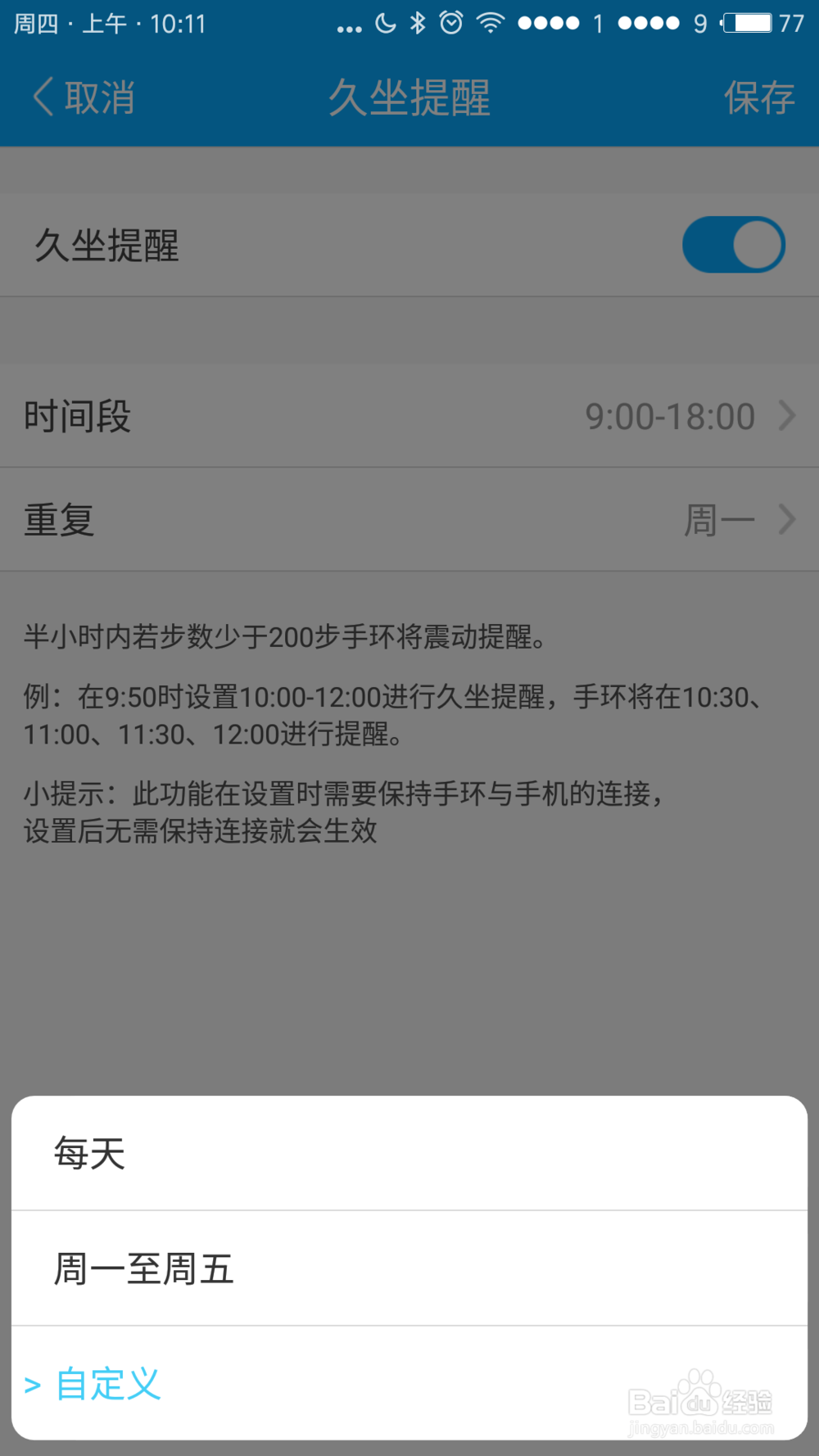Select 周一至周五 from the repeat options
Screen dimensions: 819x1456
143,1268
